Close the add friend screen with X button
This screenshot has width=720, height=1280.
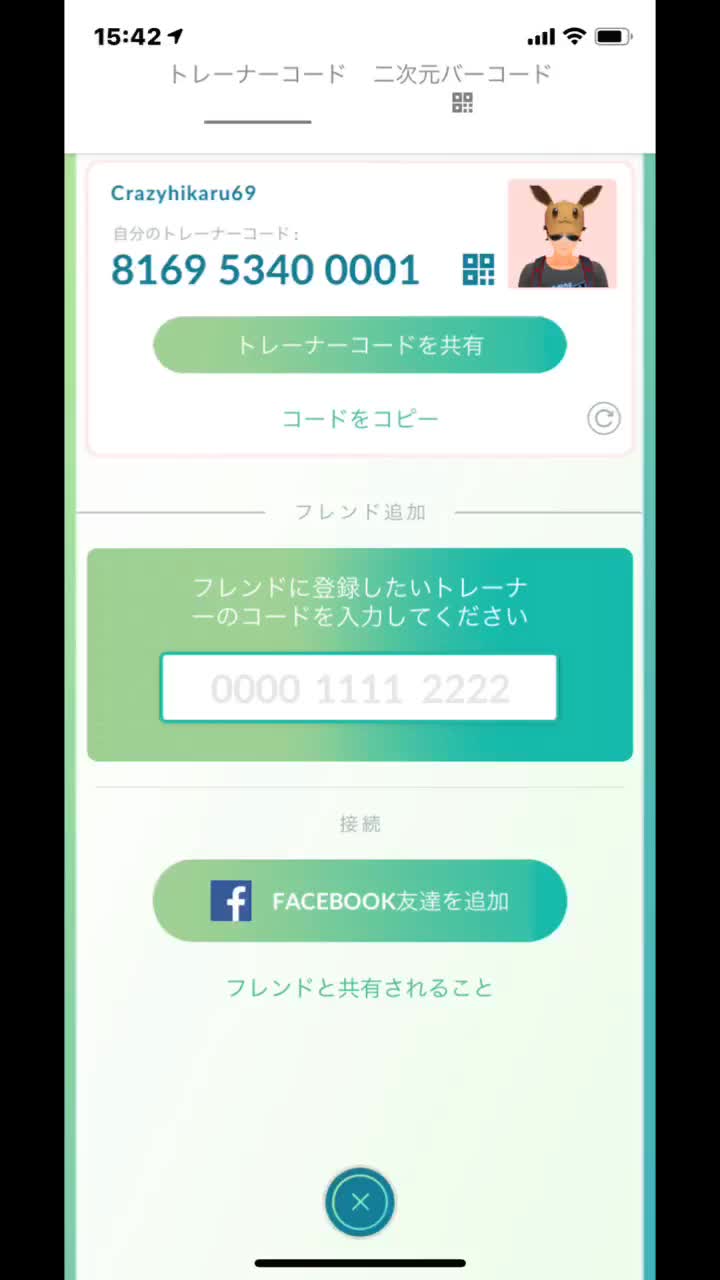point(360,1202)
